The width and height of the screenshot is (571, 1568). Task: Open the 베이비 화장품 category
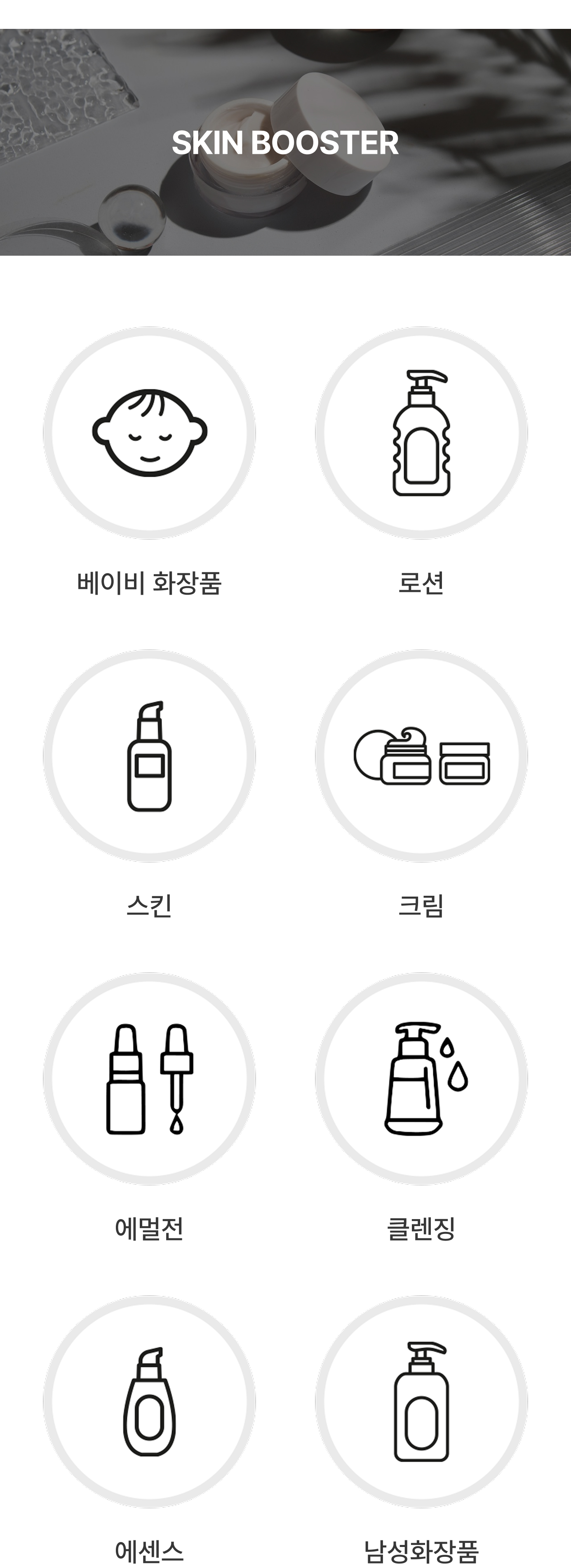(149, 433)
